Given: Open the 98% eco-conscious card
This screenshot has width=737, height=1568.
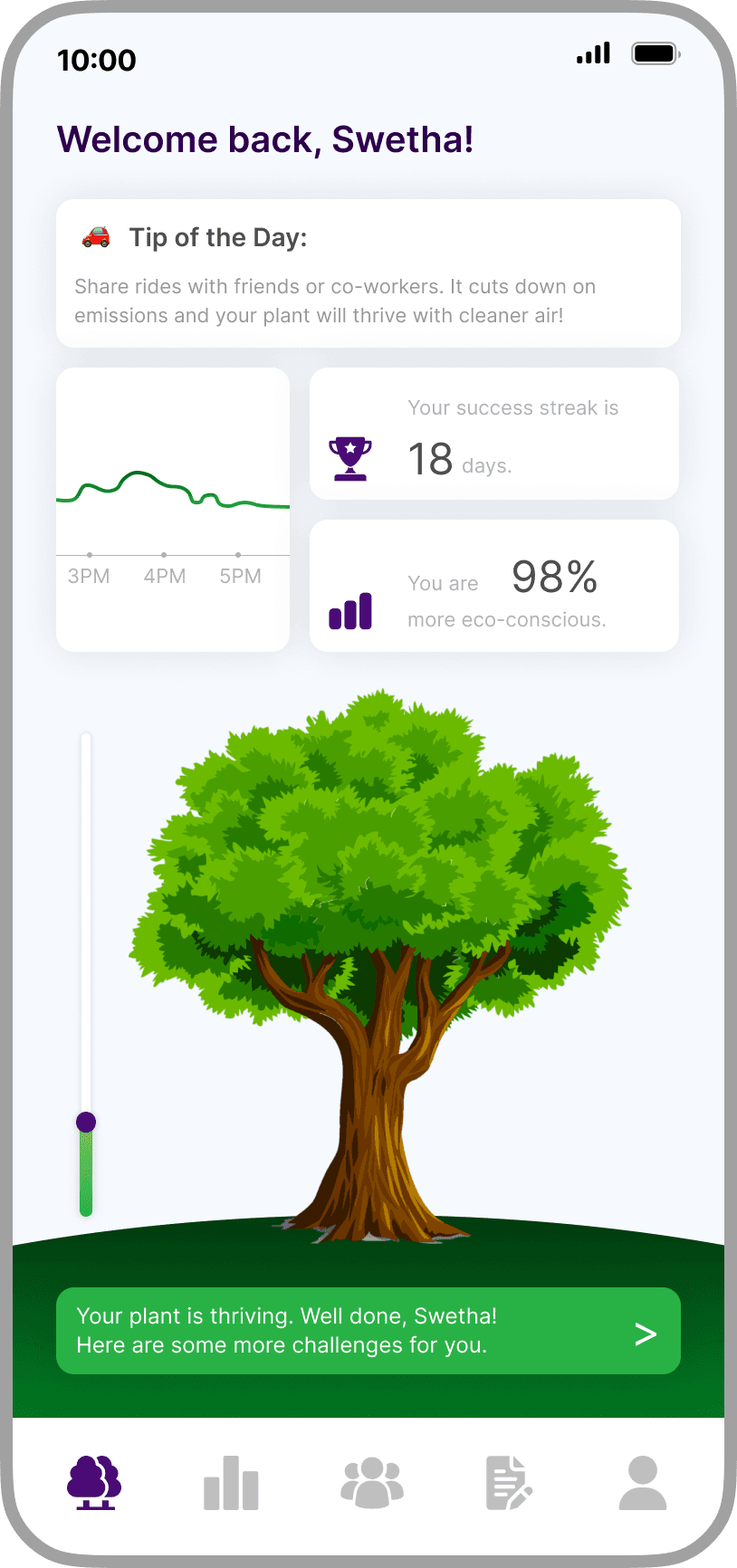Looking at the screenshot, I should point(494,586).
